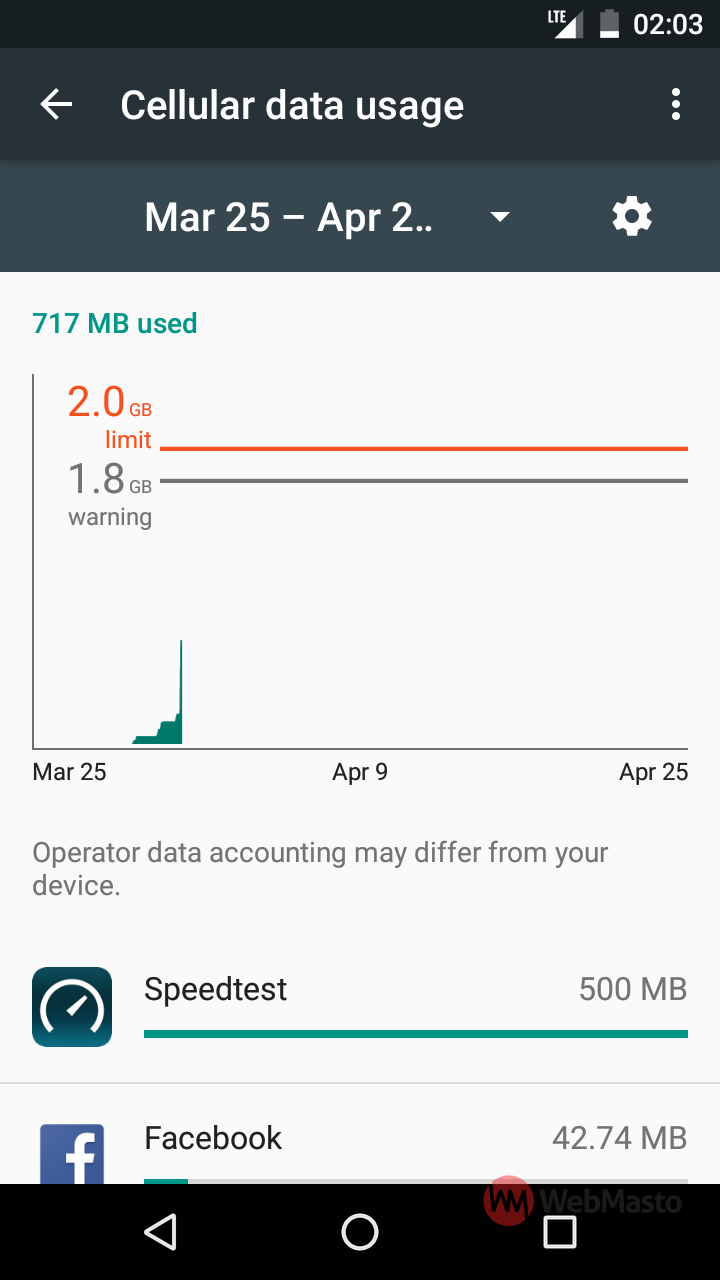Open the overflow menu

coord(676,105)
